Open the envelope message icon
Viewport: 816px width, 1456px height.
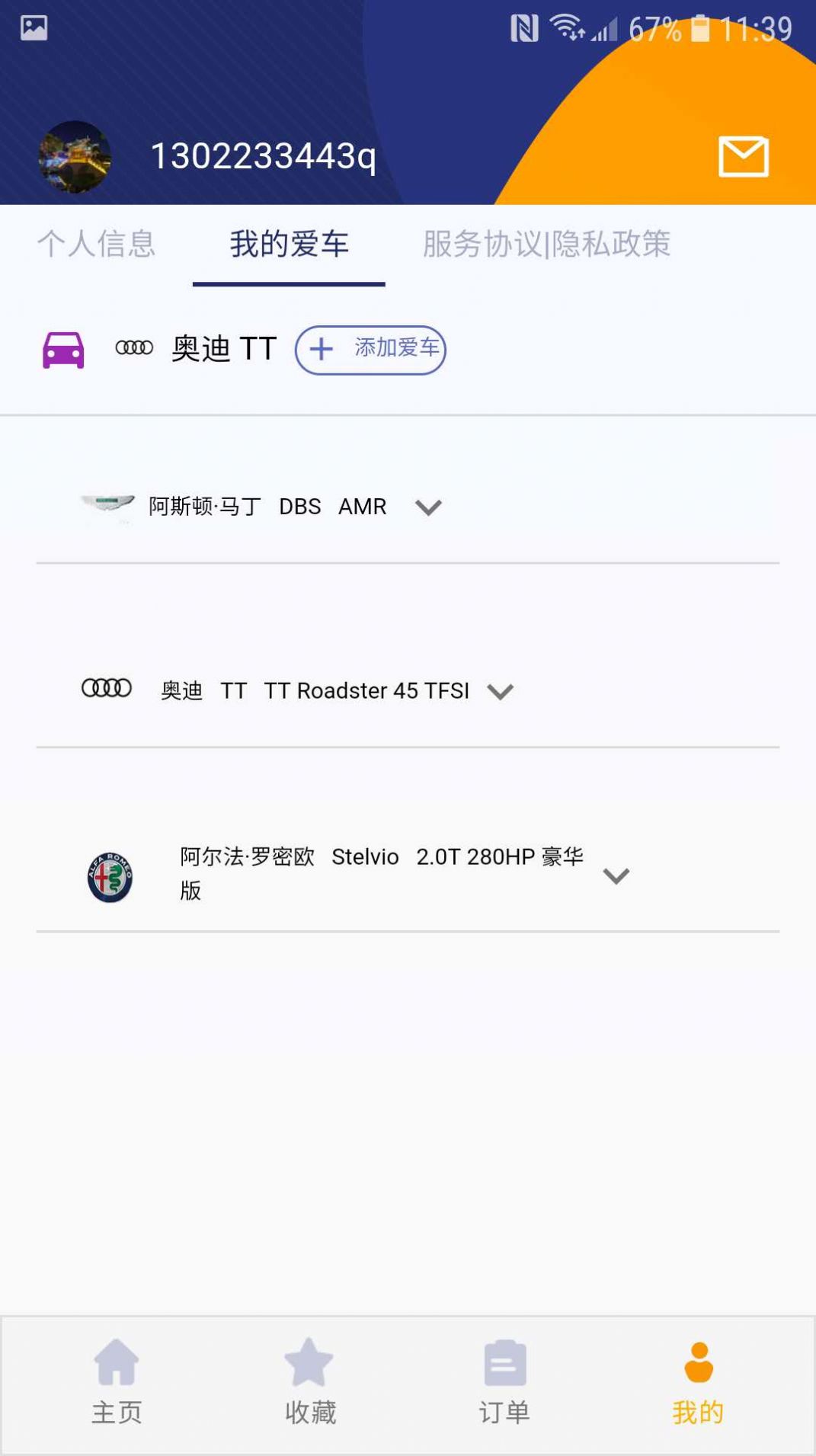point(743,157)
